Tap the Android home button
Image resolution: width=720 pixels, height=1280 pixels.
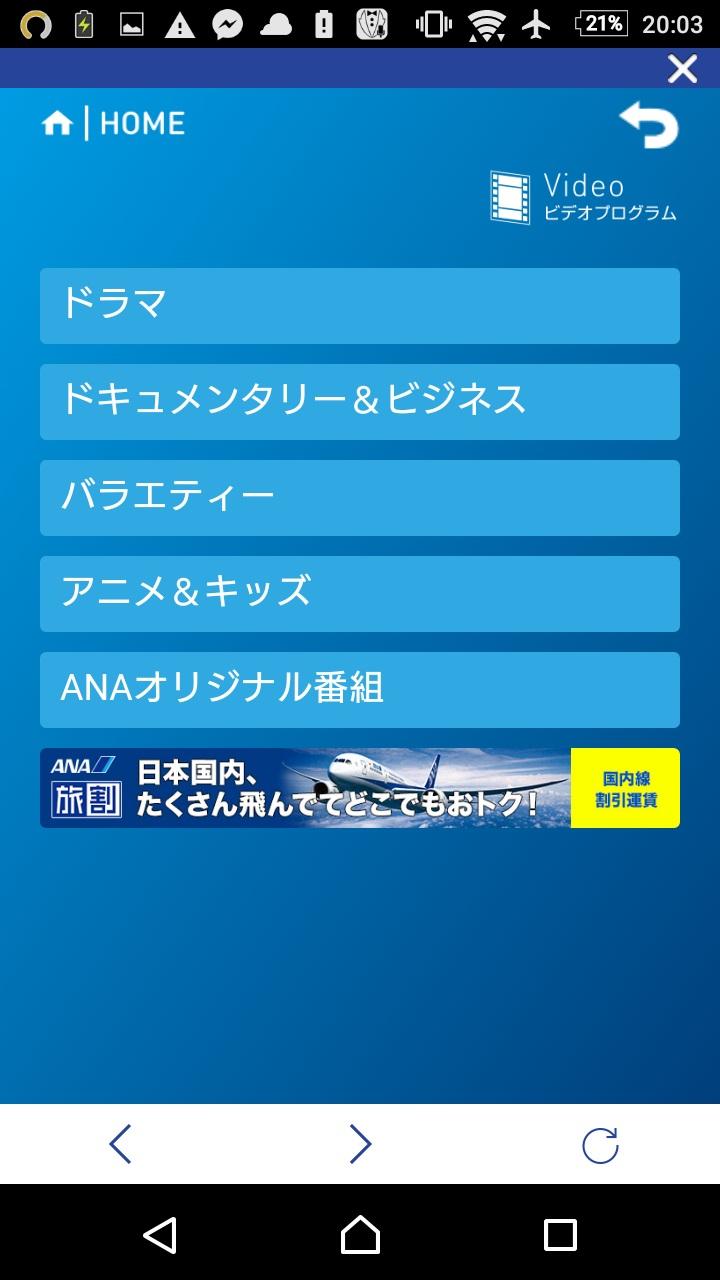(360, 1234)
